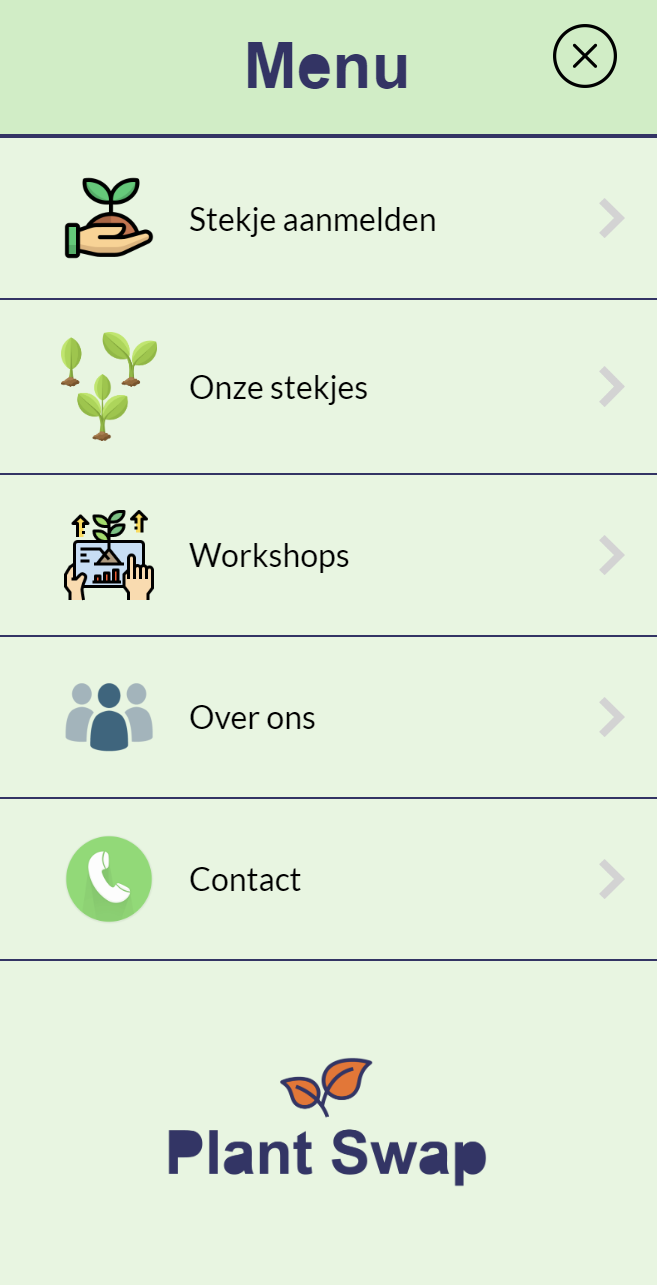Go to Onze stekjes
657x1285 pixels.
point(278,387)
